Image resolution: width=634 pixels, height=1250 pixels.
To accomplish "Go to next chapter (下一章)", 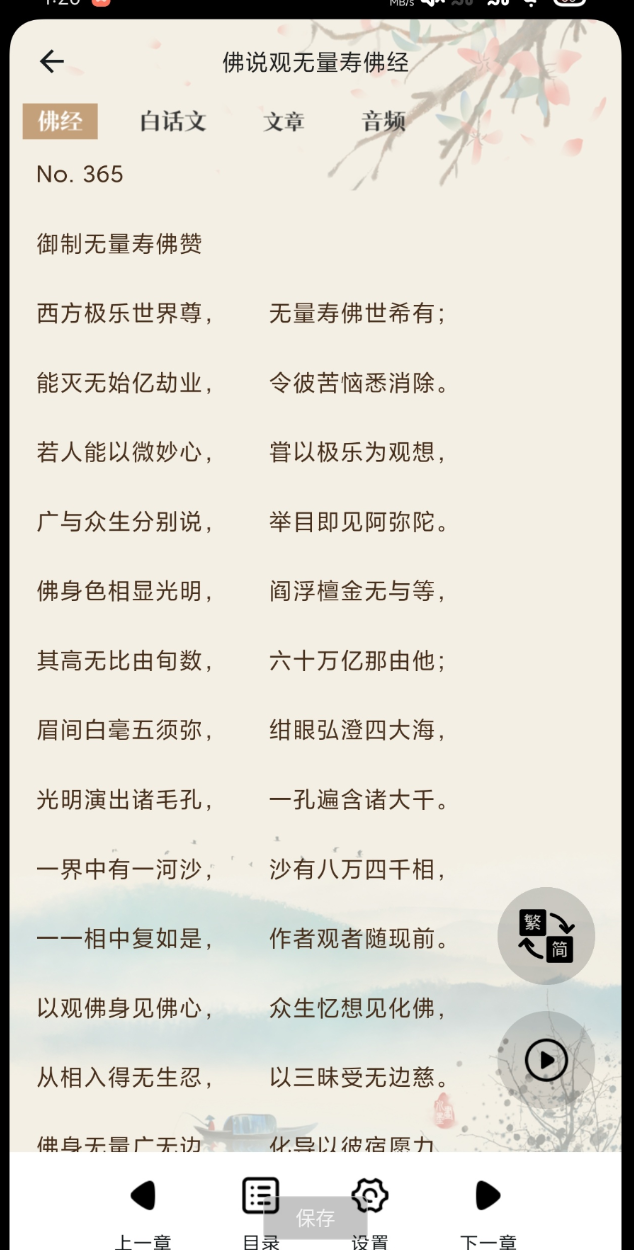I will 488,1208.
